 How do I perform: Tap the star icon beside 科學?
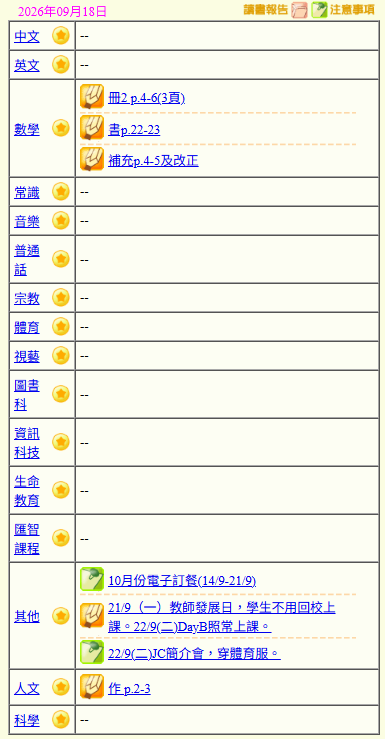[60, 720]
